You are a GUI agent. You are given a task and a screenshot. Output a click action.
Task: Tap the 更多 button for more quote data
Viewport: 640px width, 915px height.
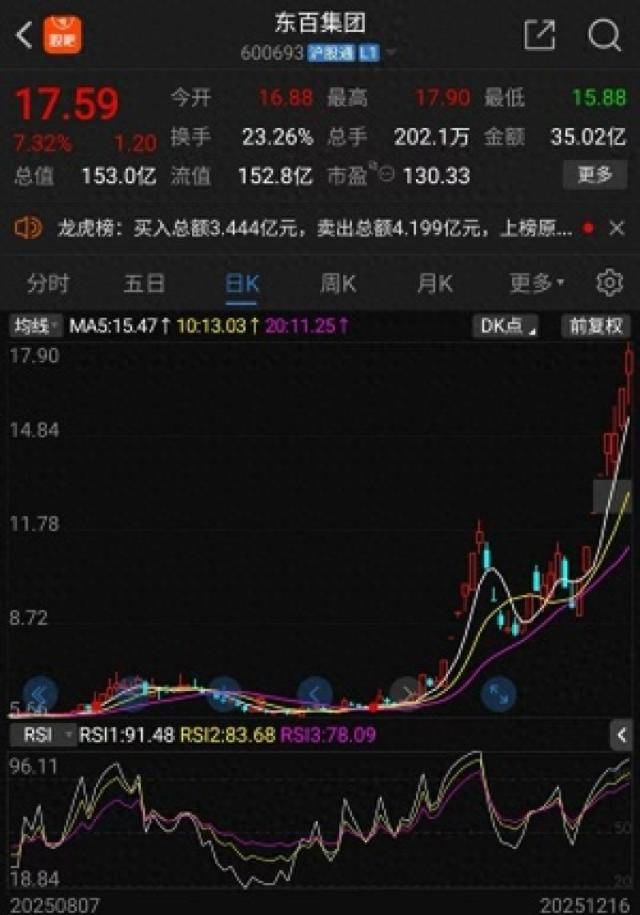click(594, 175)
